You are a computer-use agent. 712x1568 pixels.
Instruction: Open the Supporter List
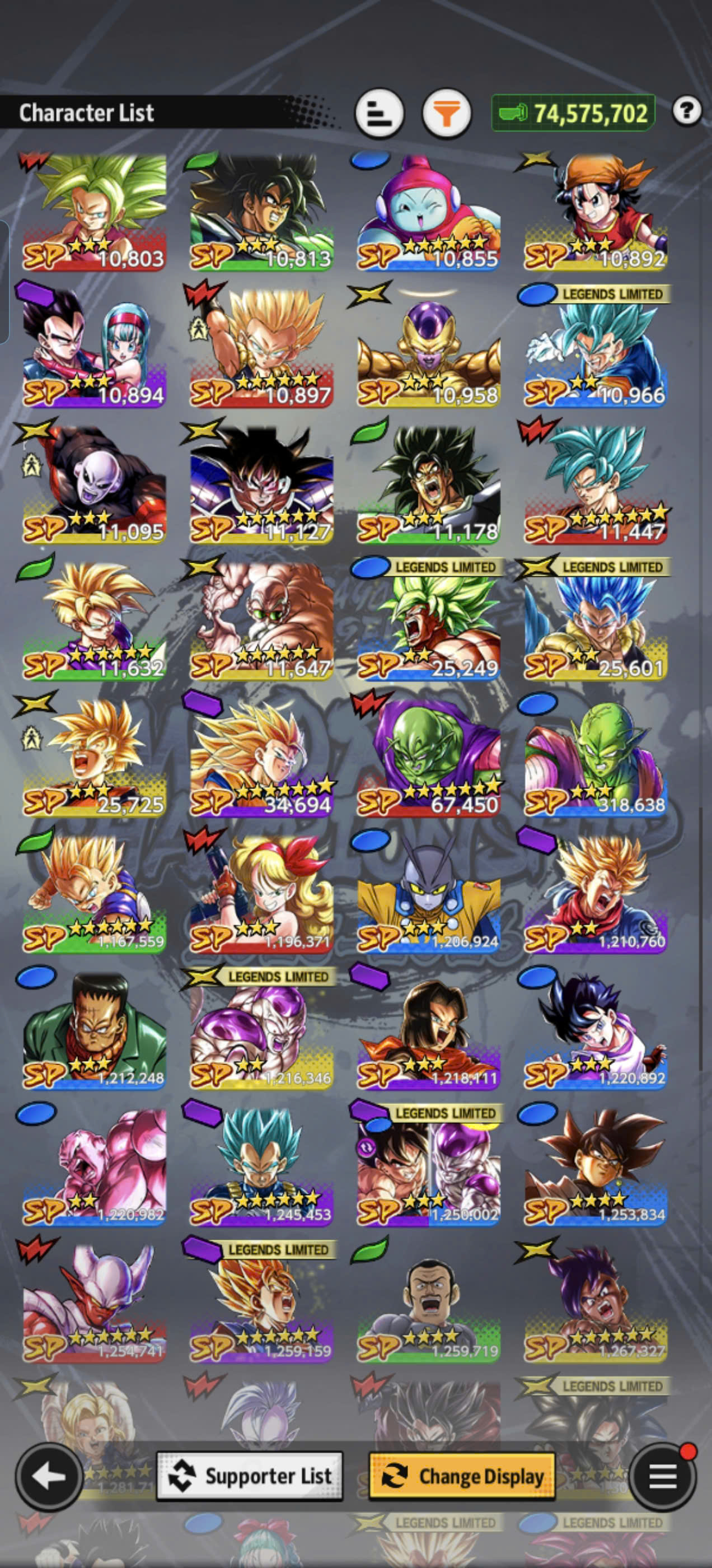point(250,1476)
